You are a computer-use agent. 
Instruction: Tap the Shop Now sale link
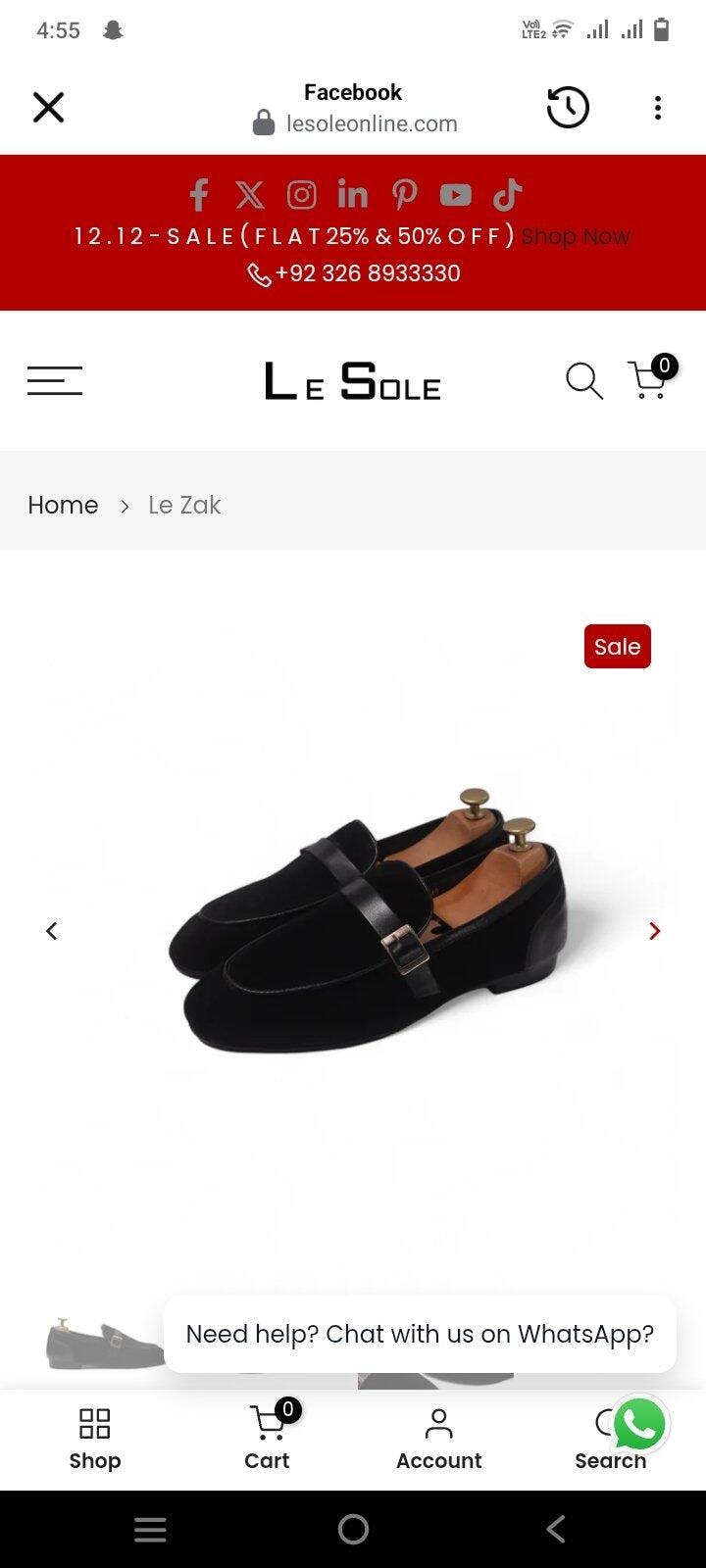[x=576, y=236]
